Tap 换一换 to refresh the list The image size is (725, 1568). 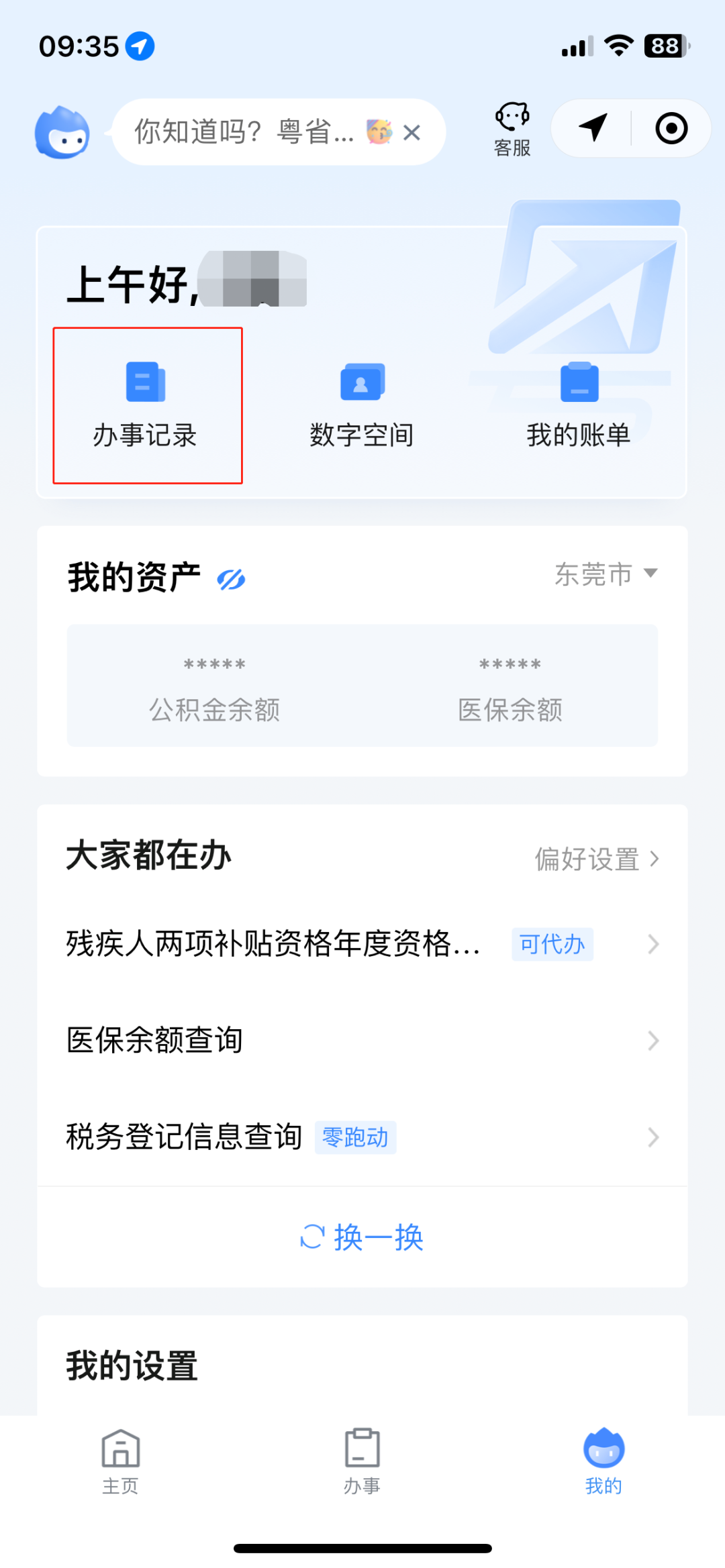362,1237
